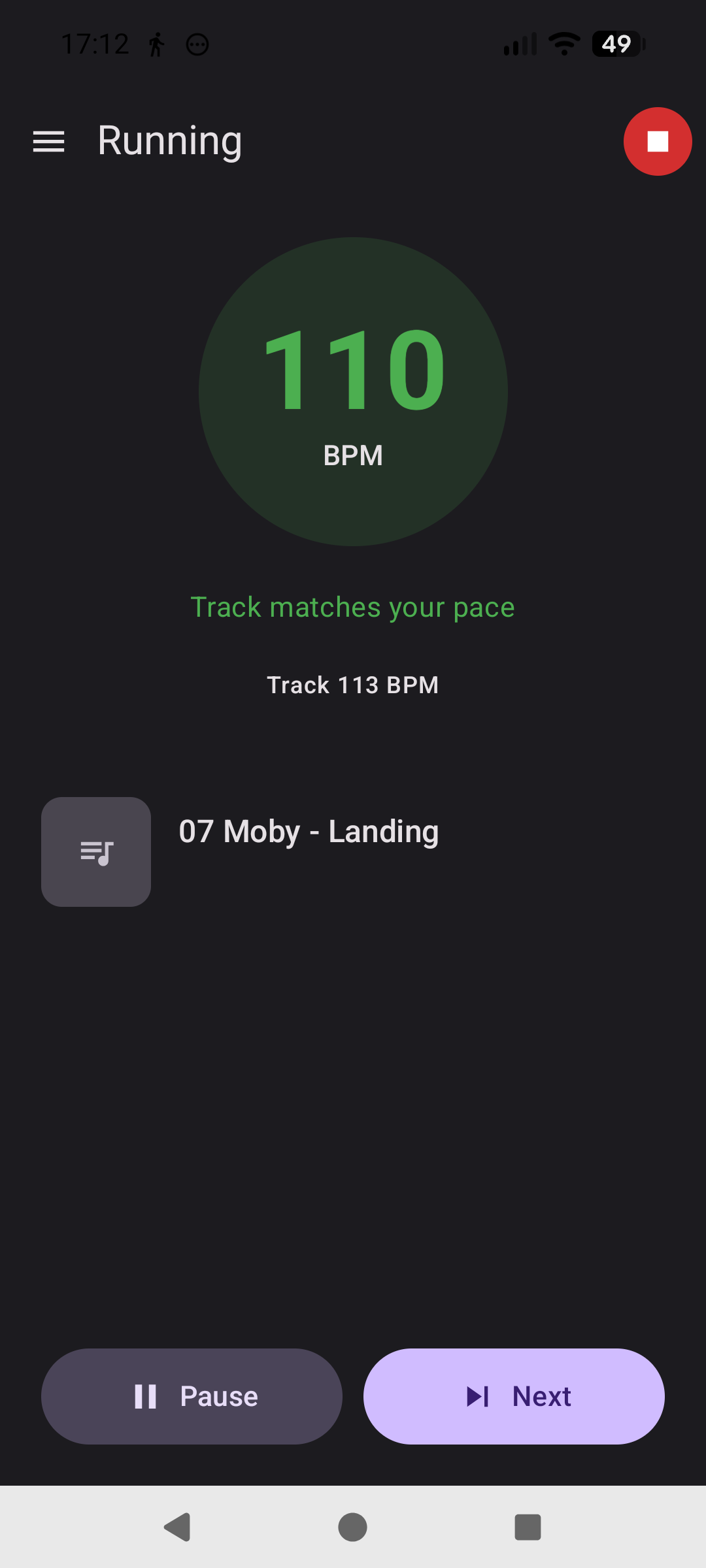
Task: Pause the current track
Action: pyautogui.click(x=192, y=1396)
